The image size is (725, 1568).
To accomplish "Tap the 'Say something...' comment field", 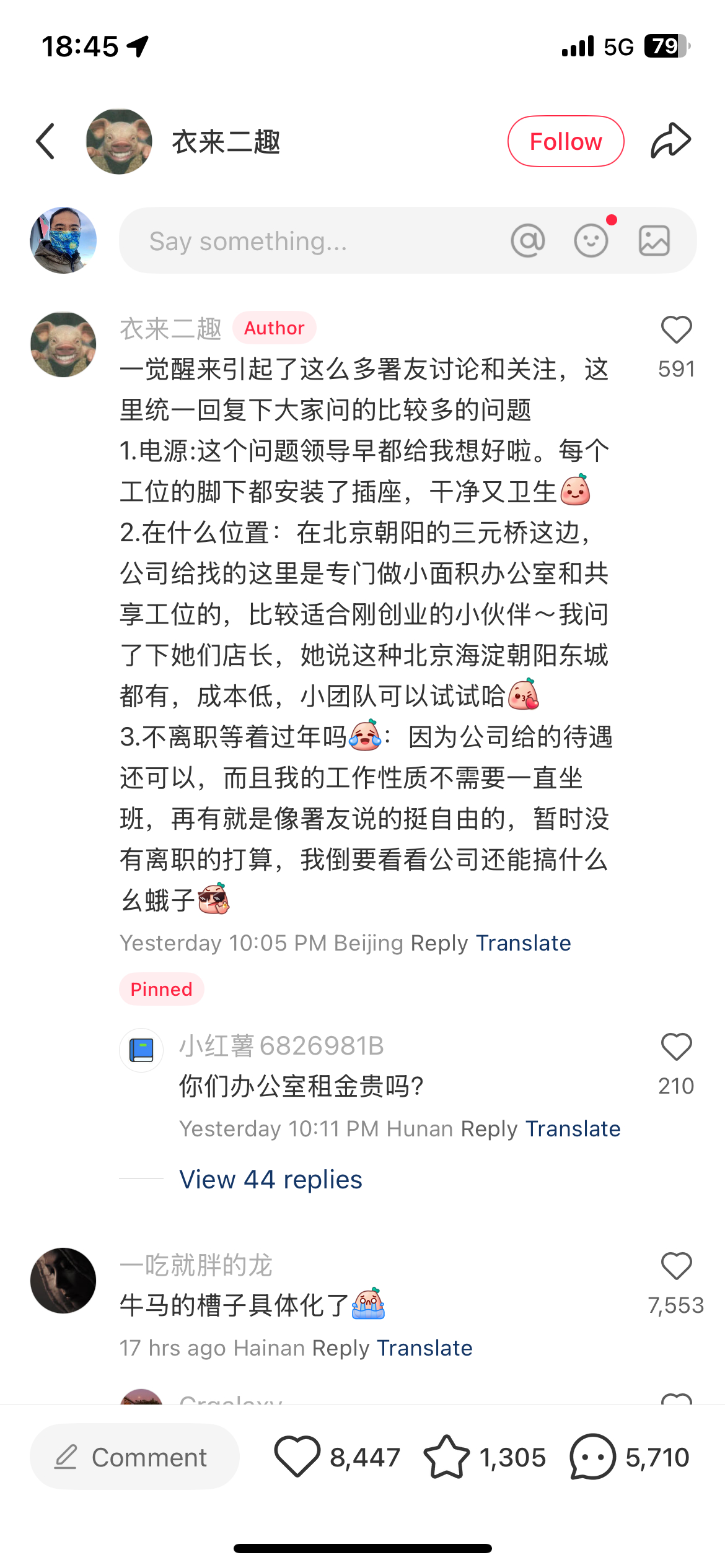I will coord(310,241).
